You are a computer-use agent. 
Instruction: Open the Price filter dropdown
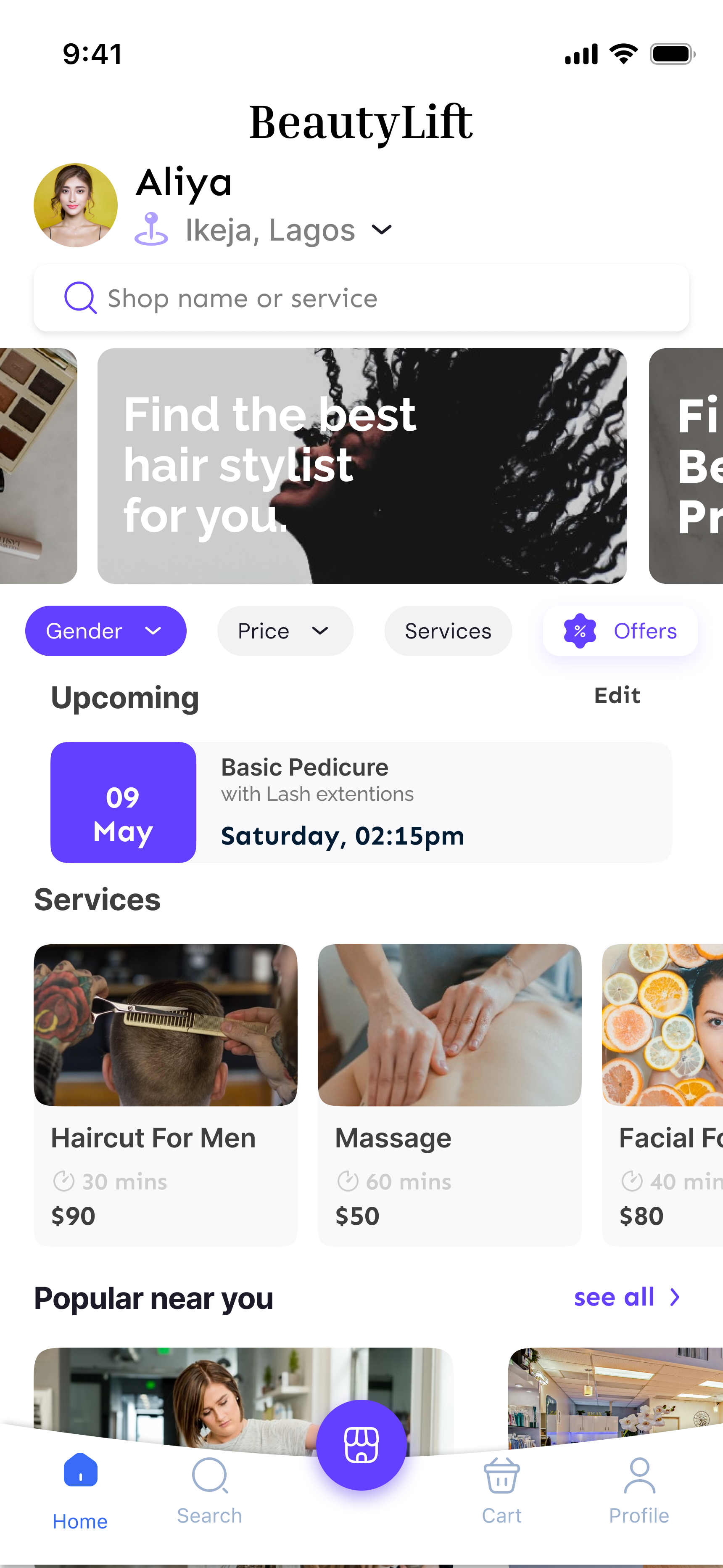[x=285, y=631]
